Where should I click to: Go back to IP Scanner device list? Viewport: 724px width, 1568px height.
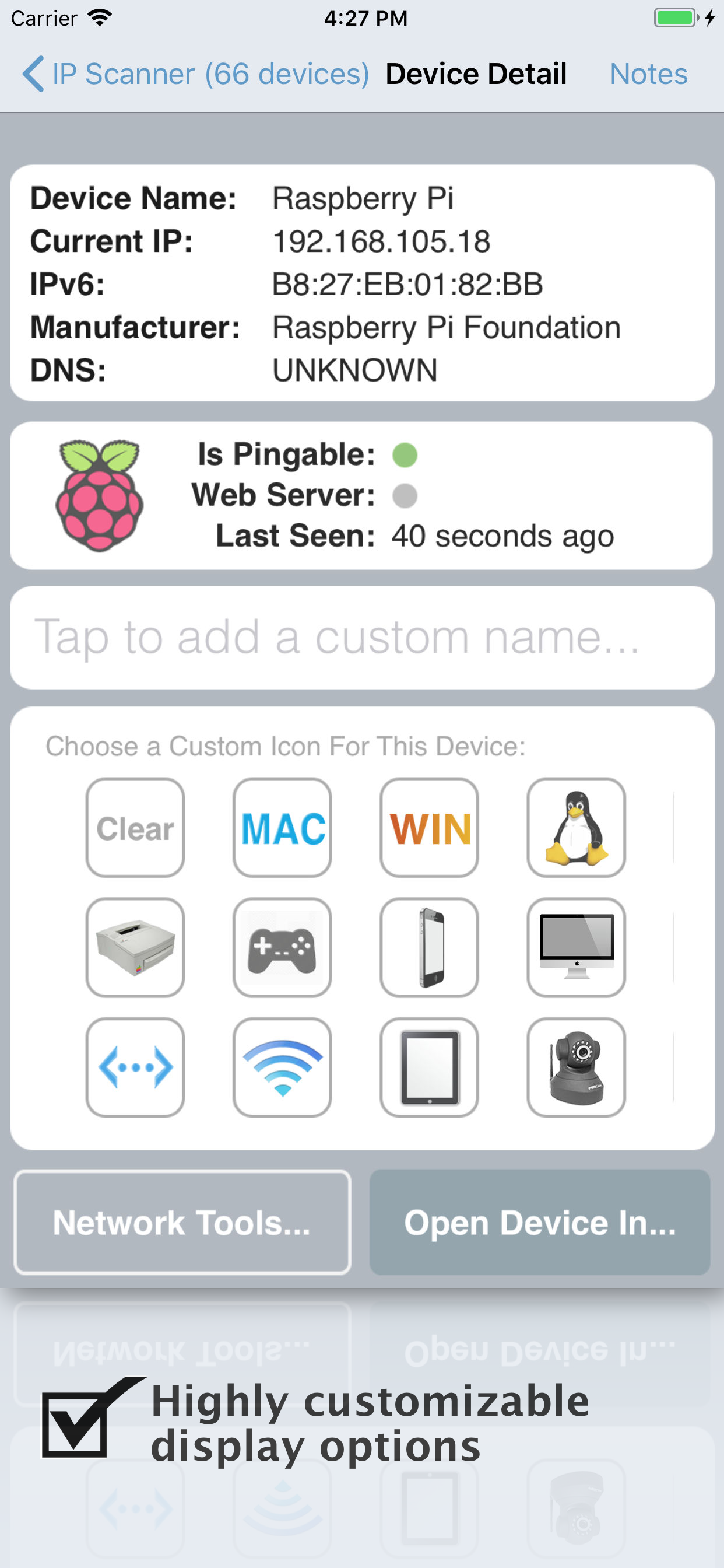point(195,73)
